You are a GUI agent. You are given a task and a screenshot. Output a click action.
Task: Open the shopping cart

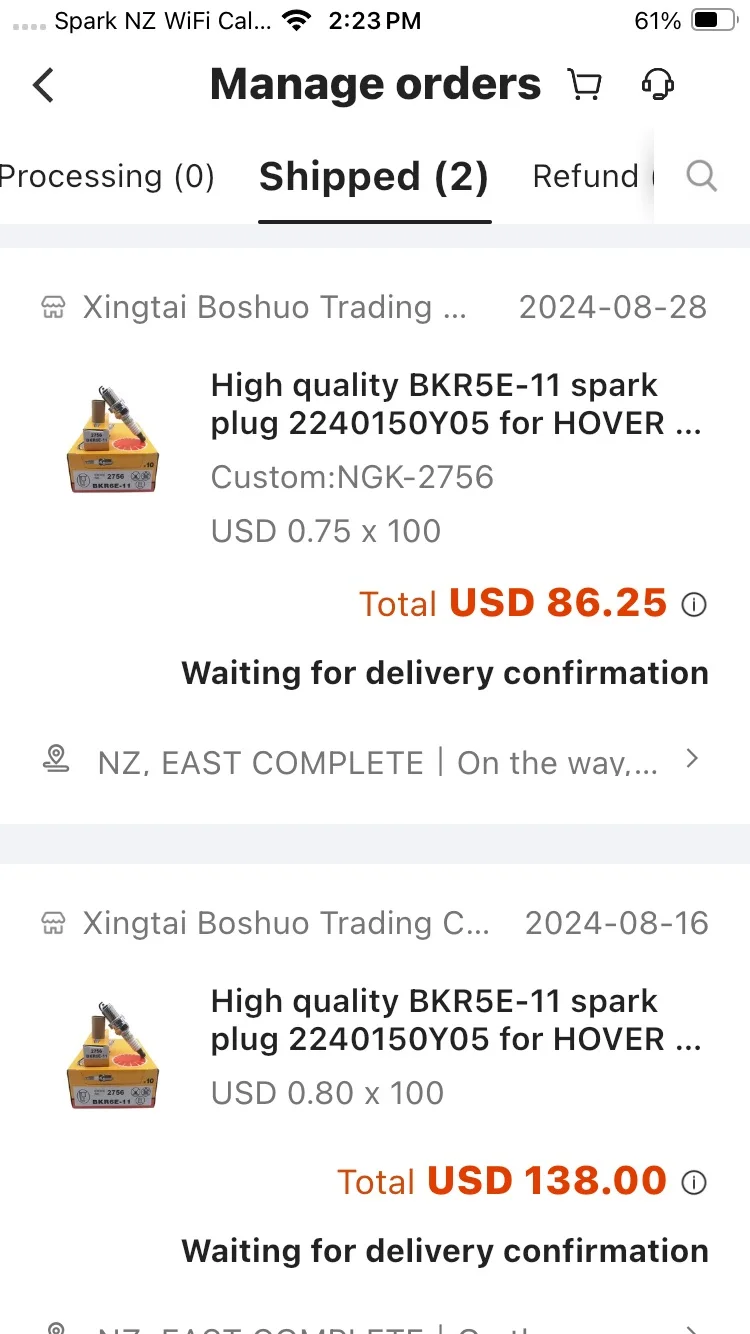point(585,85)
